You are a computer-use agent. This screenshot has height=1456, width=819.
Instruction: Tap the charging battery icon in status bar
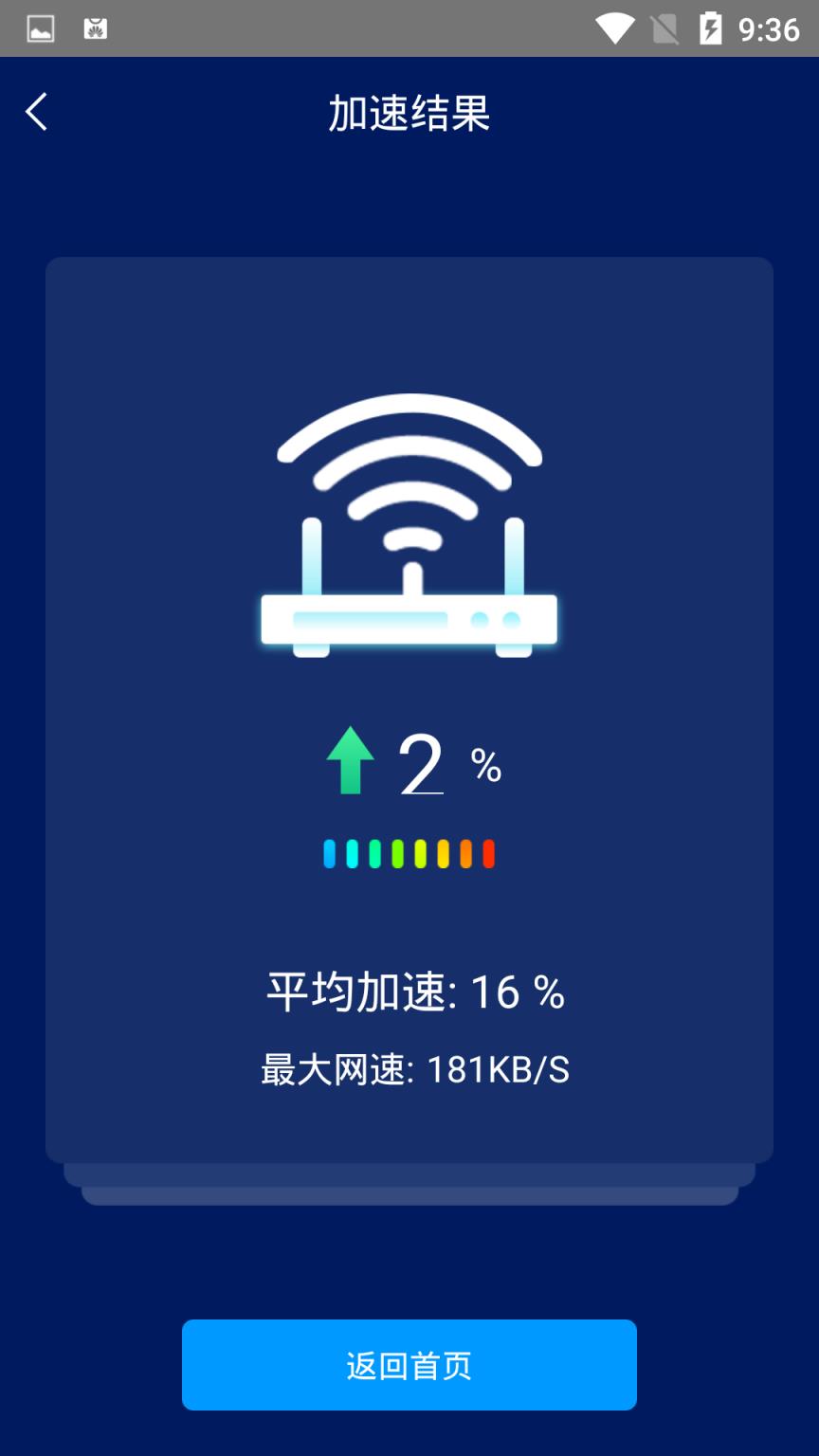[x=712, y=28]
